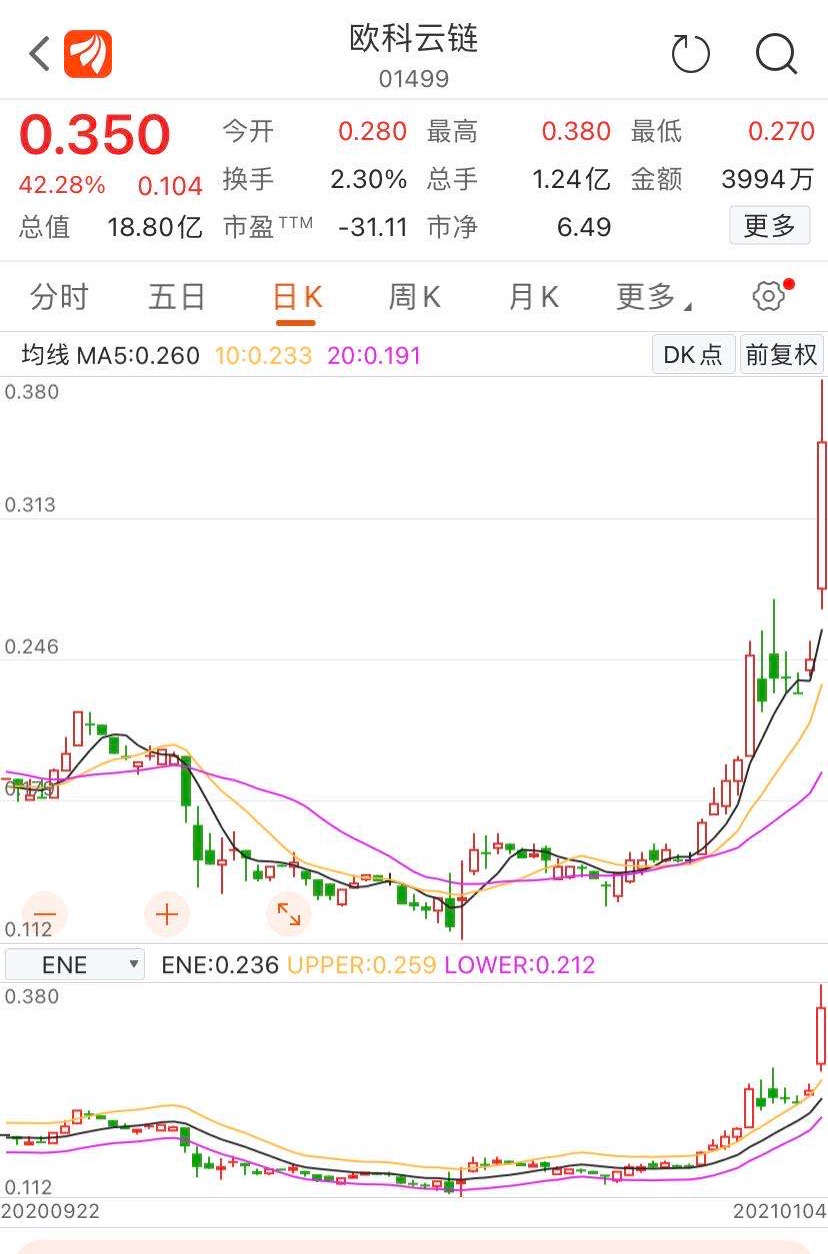Expand the 更多 chart period dropdown
Image resolution: width=828 pixels, height=1254 pixels.
(x=653, y=297)
